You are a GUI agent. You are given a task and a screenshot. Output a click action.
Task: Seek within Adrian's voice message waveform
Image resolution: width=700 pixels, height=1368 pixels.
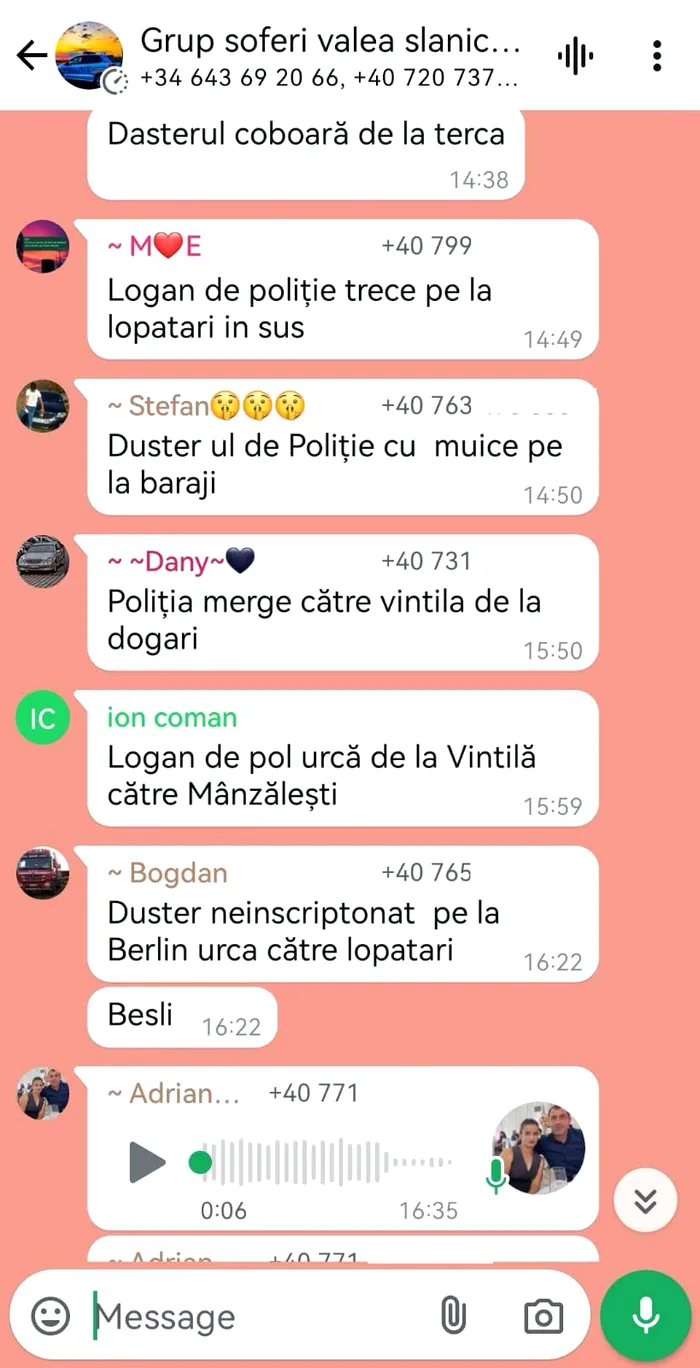point(320,1162)
